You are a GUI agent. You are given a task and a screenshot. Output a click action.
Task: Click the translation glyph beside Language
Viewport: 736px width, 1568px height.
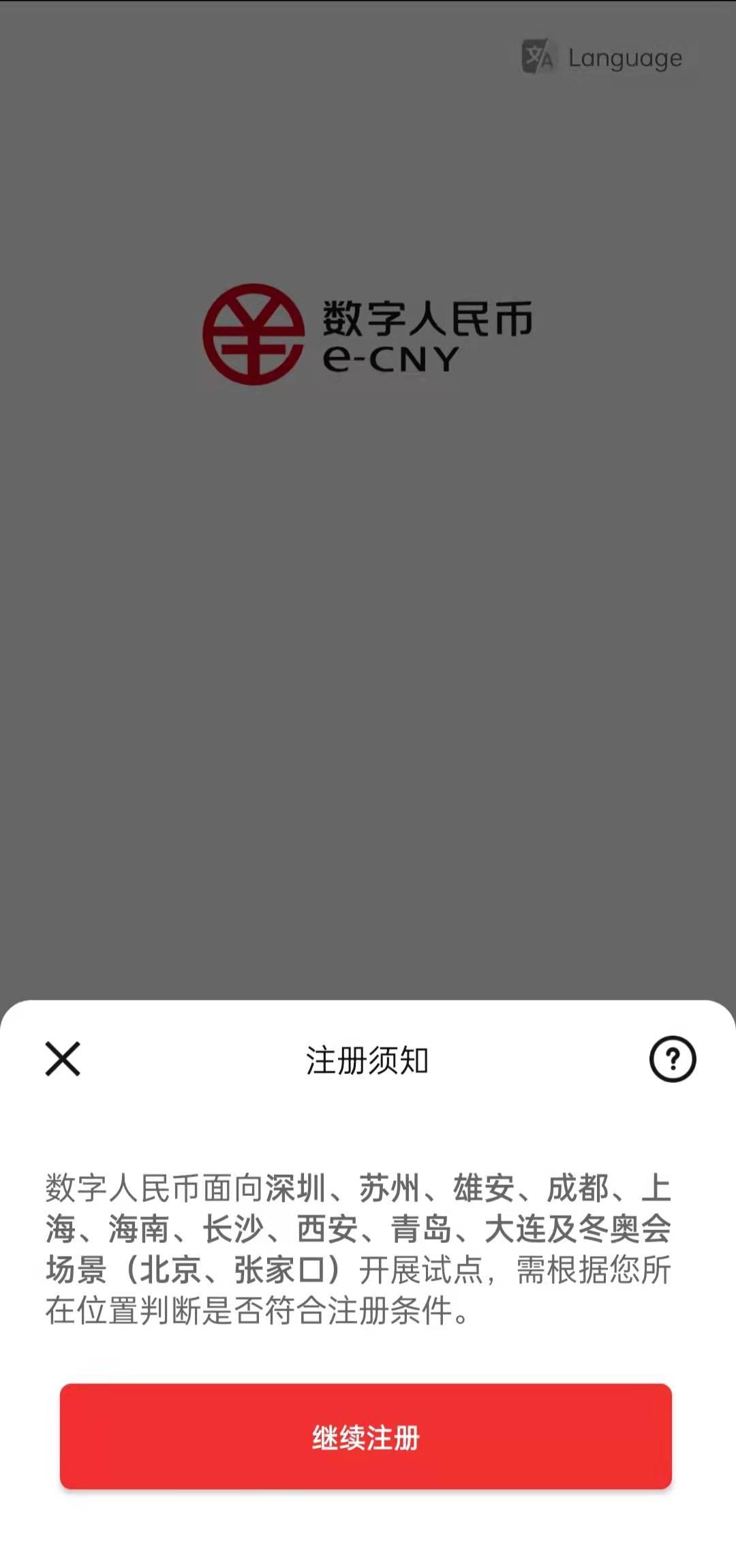538,58
